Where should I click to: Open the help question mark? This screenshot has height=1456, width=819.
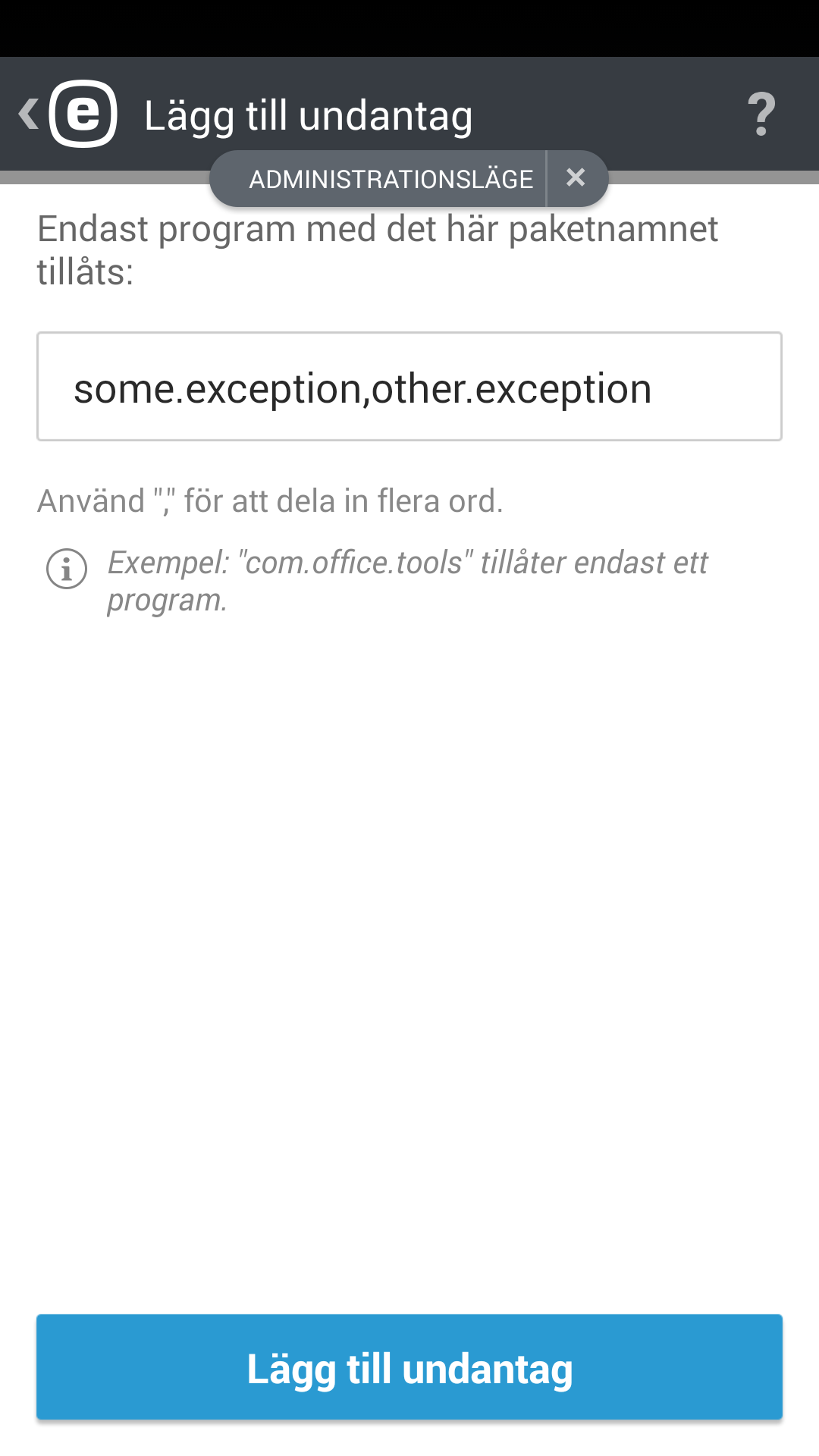coord(761,115)
